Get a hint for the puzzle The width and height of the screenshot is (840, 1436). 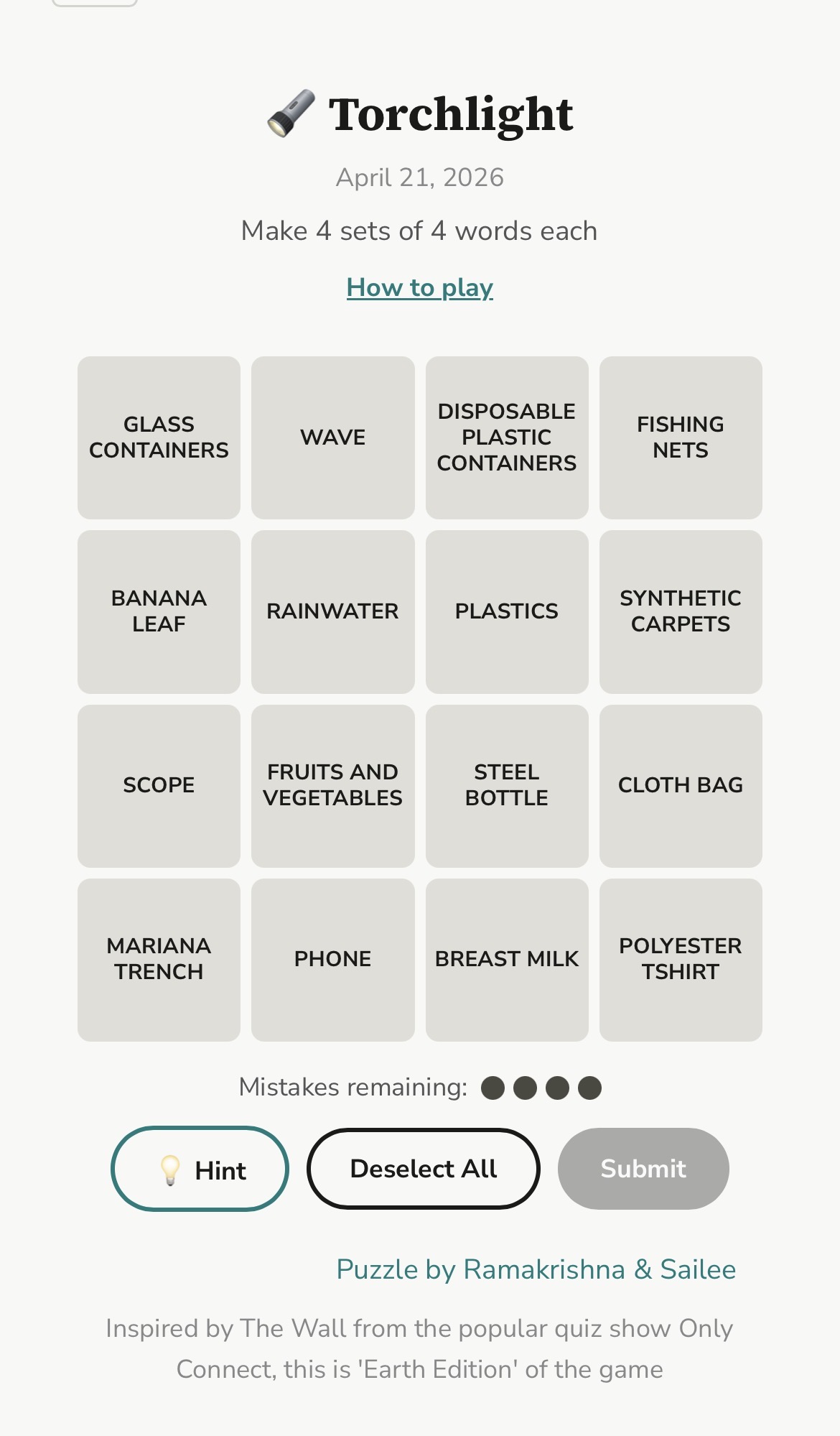pos(200,1169)
